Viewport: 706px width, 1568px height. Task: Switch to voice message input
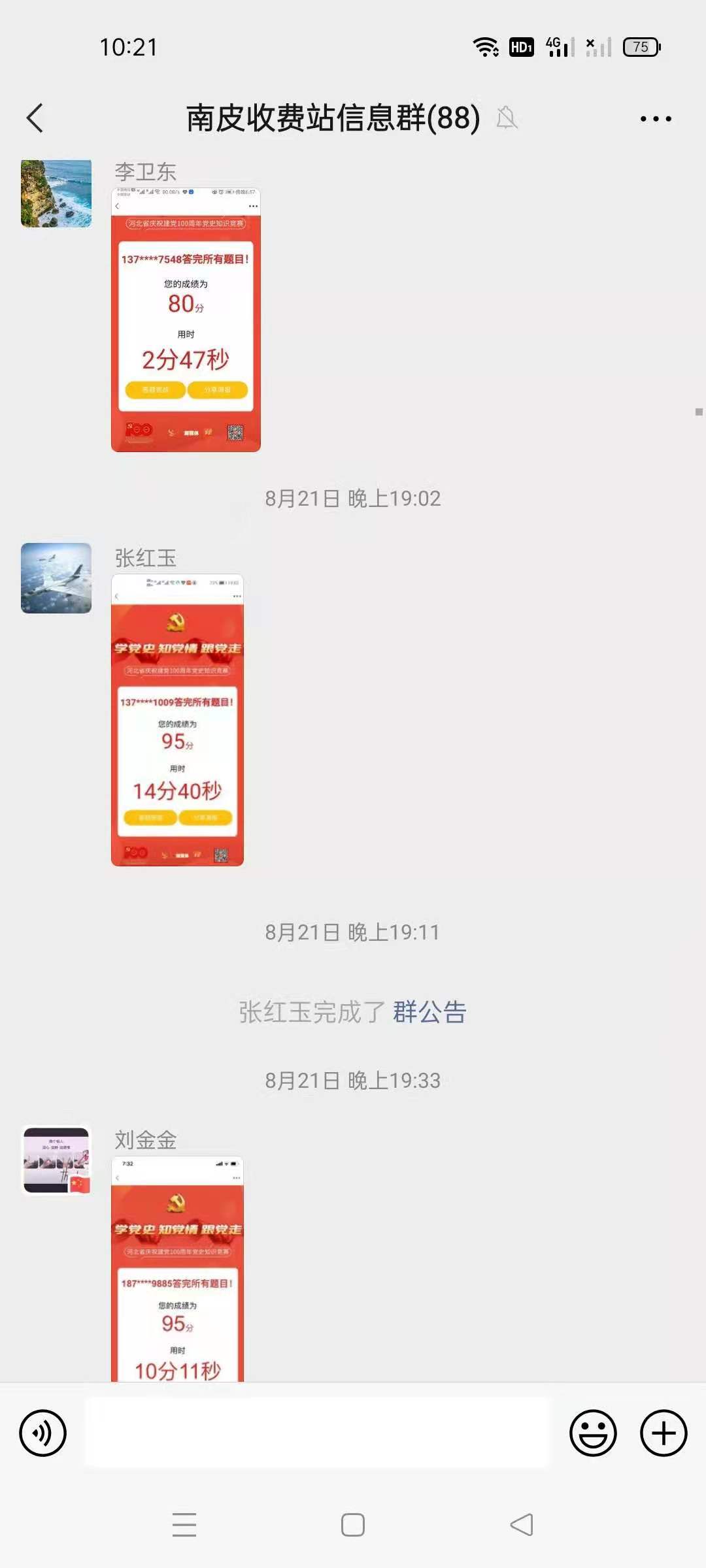tap(43, 1433)
